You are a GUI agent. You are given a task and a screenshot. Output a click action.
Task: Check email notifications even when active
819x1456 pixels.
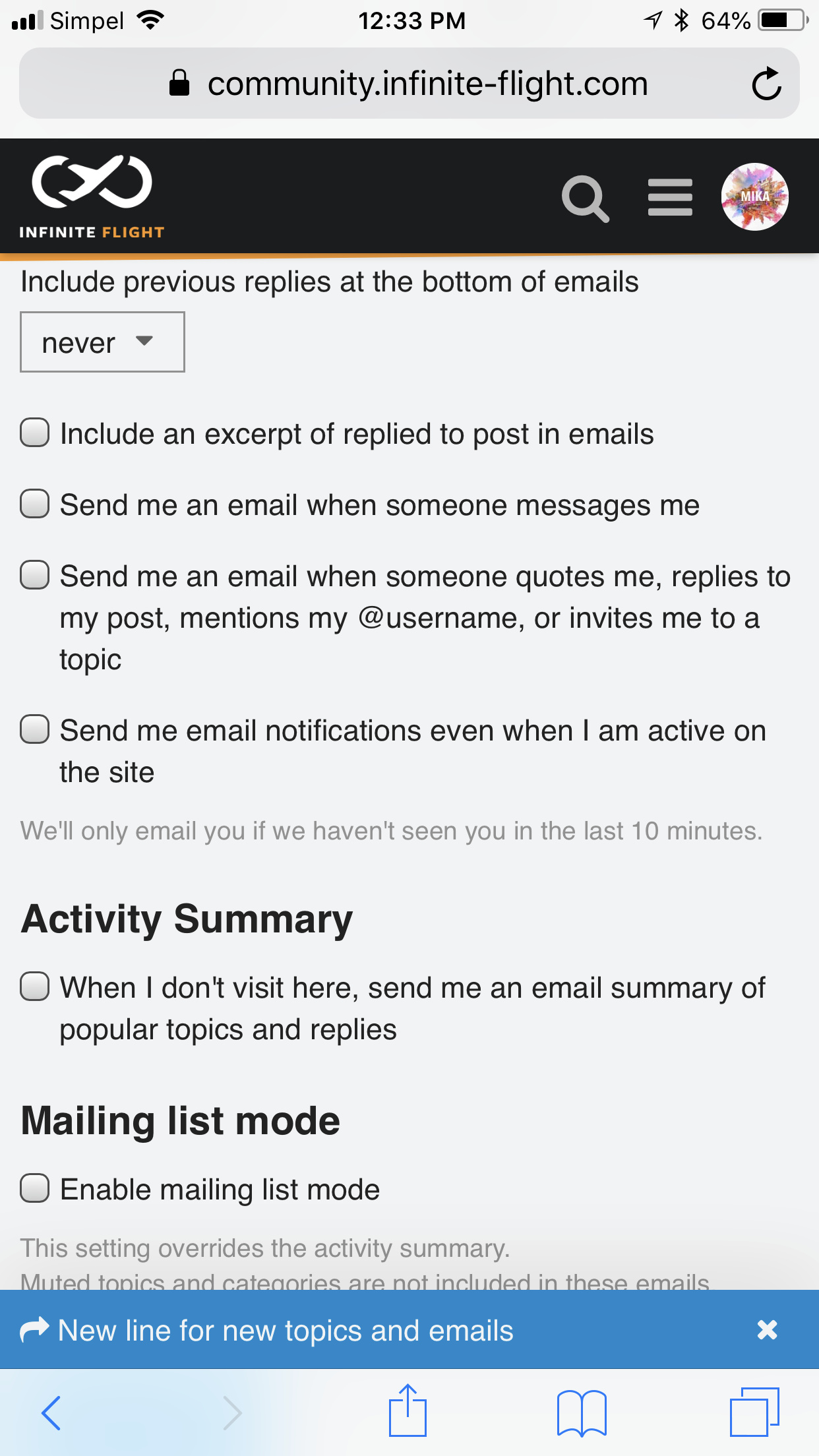tap(35, 730)
